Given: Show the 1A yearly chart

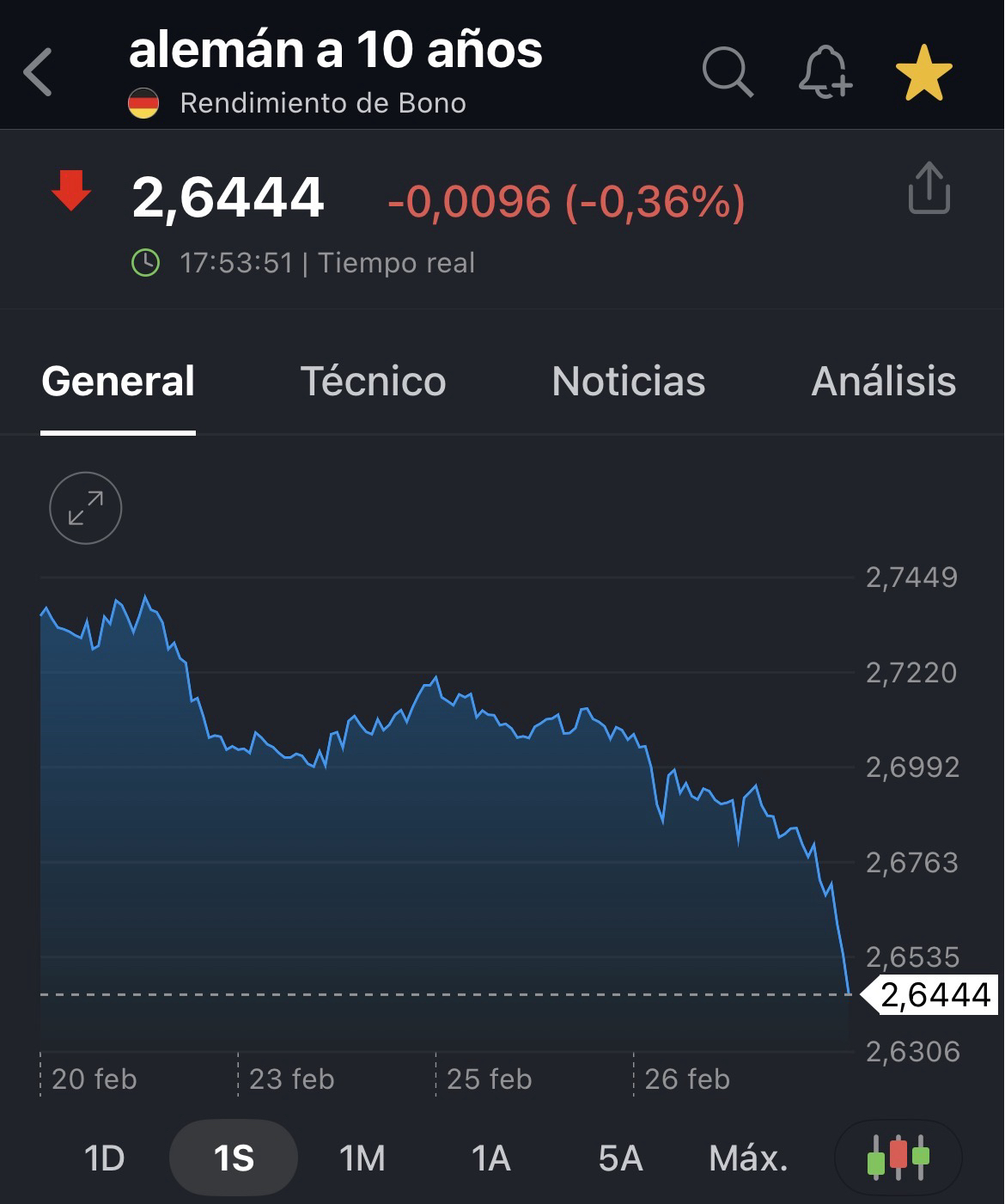Looking at the screenshot, I should coord(491,1158).
